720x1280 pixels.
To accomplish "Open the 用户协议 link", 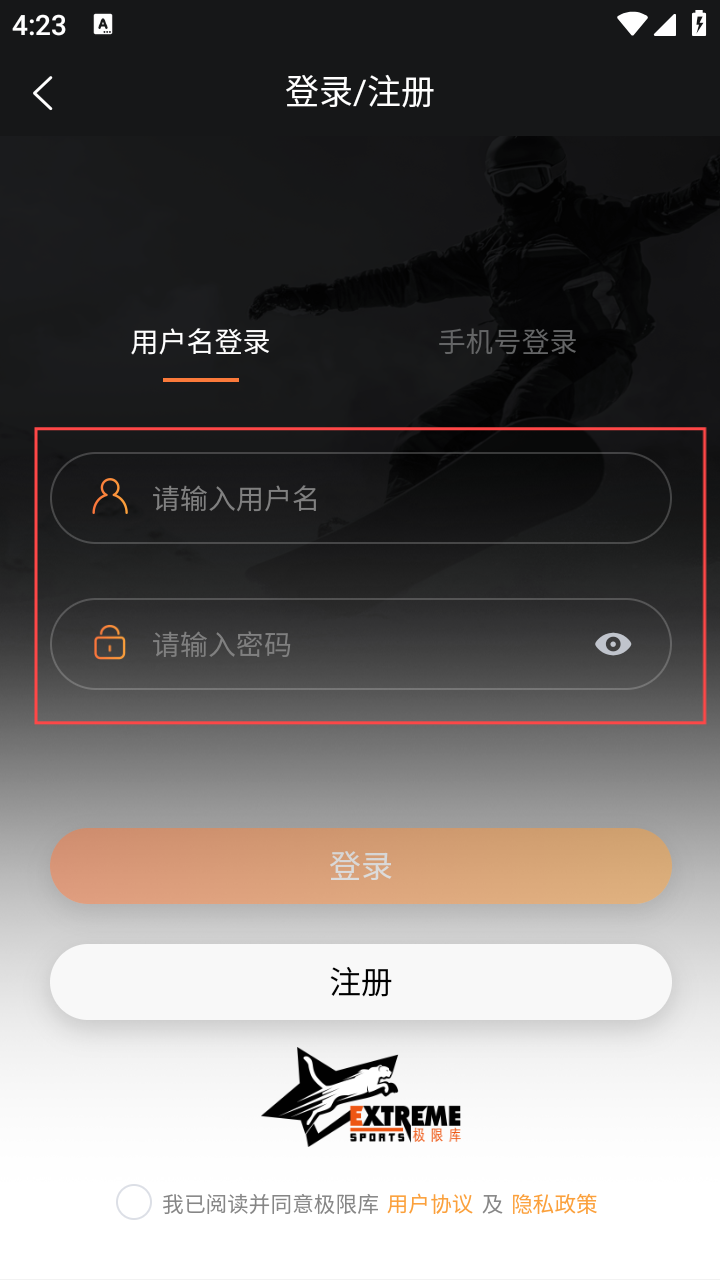I will click(x=430, y=1204).
